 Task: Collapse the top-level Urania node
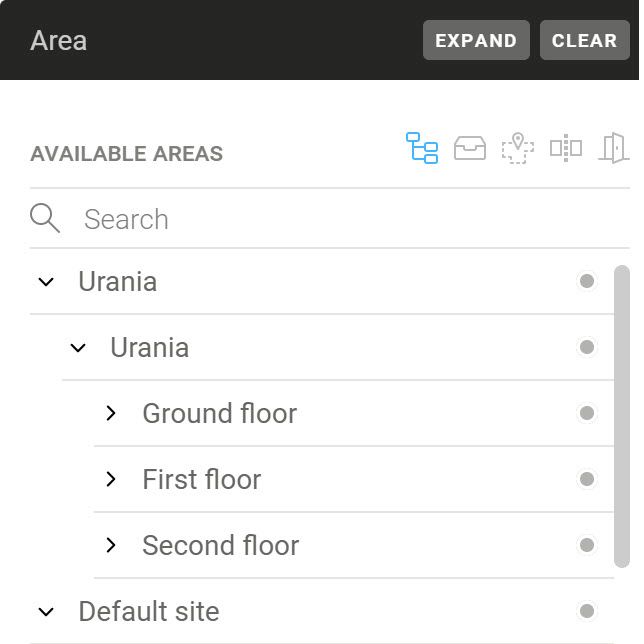tap(46, 282)
